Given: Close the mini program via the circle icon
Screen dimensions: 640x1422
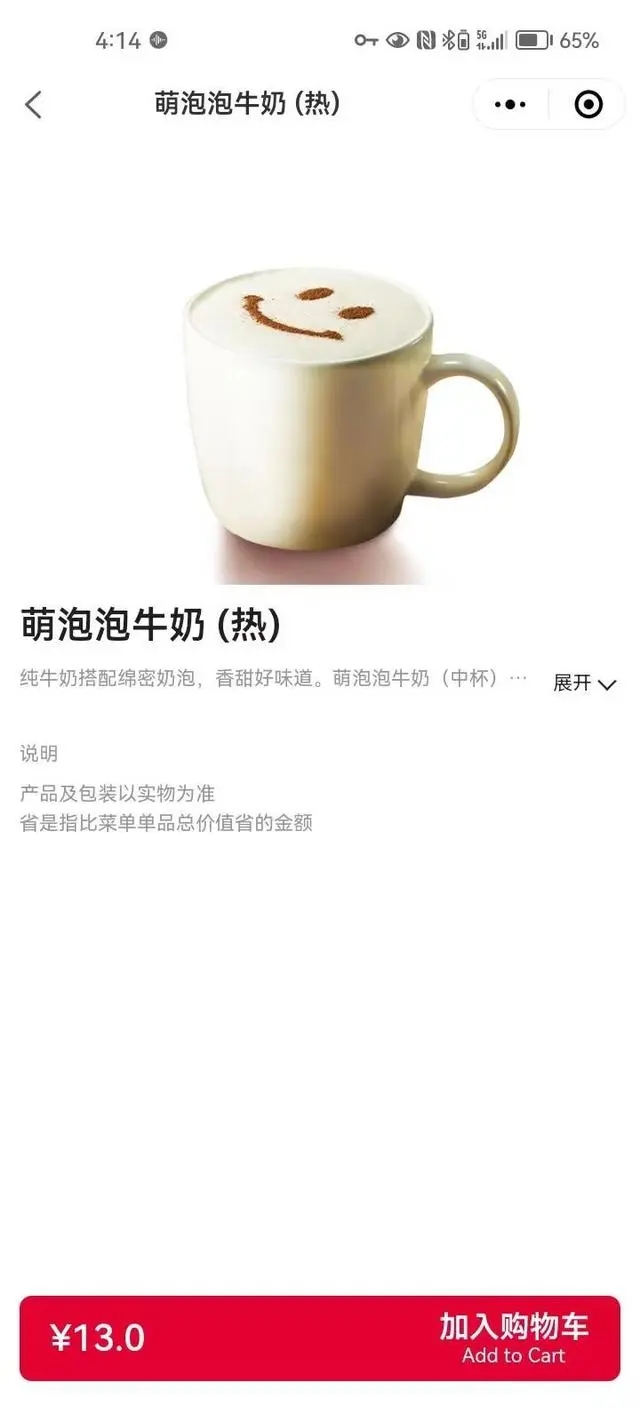Looking at the screenshot, I should click(588, 104).
